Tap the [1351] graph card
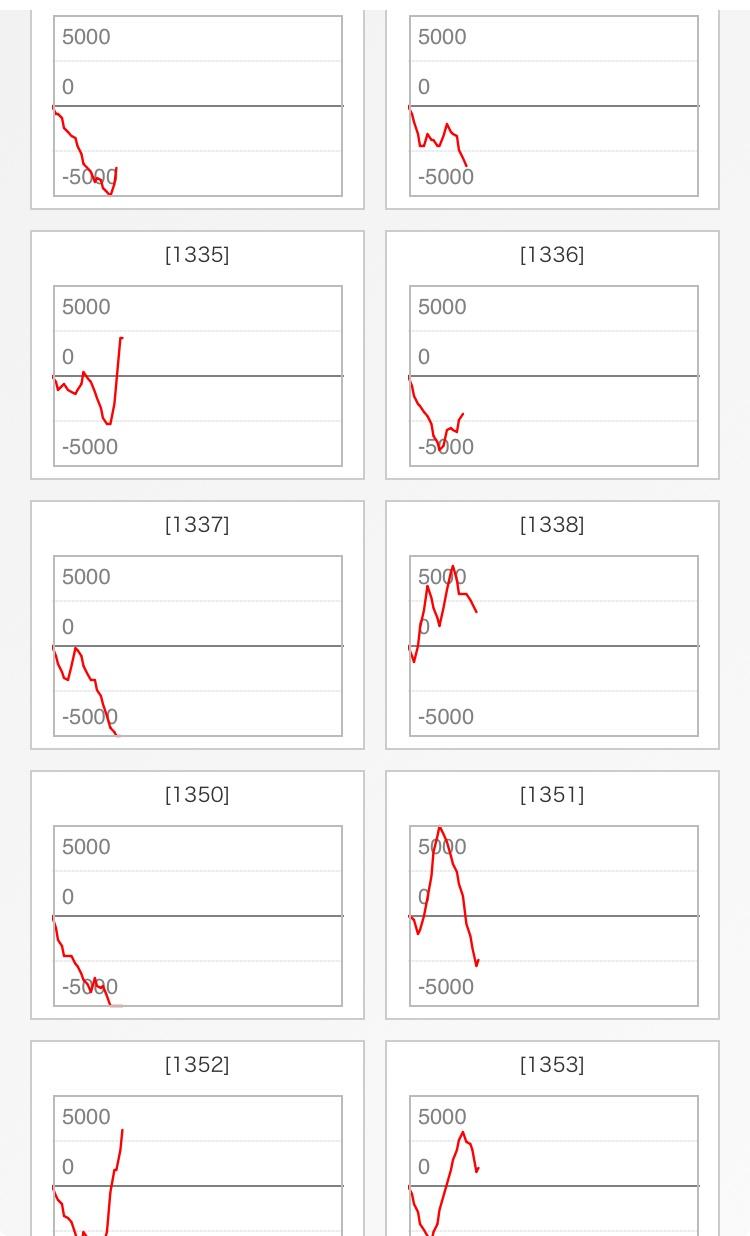The height and width of the screenshot is (1236, 750). 552,895
